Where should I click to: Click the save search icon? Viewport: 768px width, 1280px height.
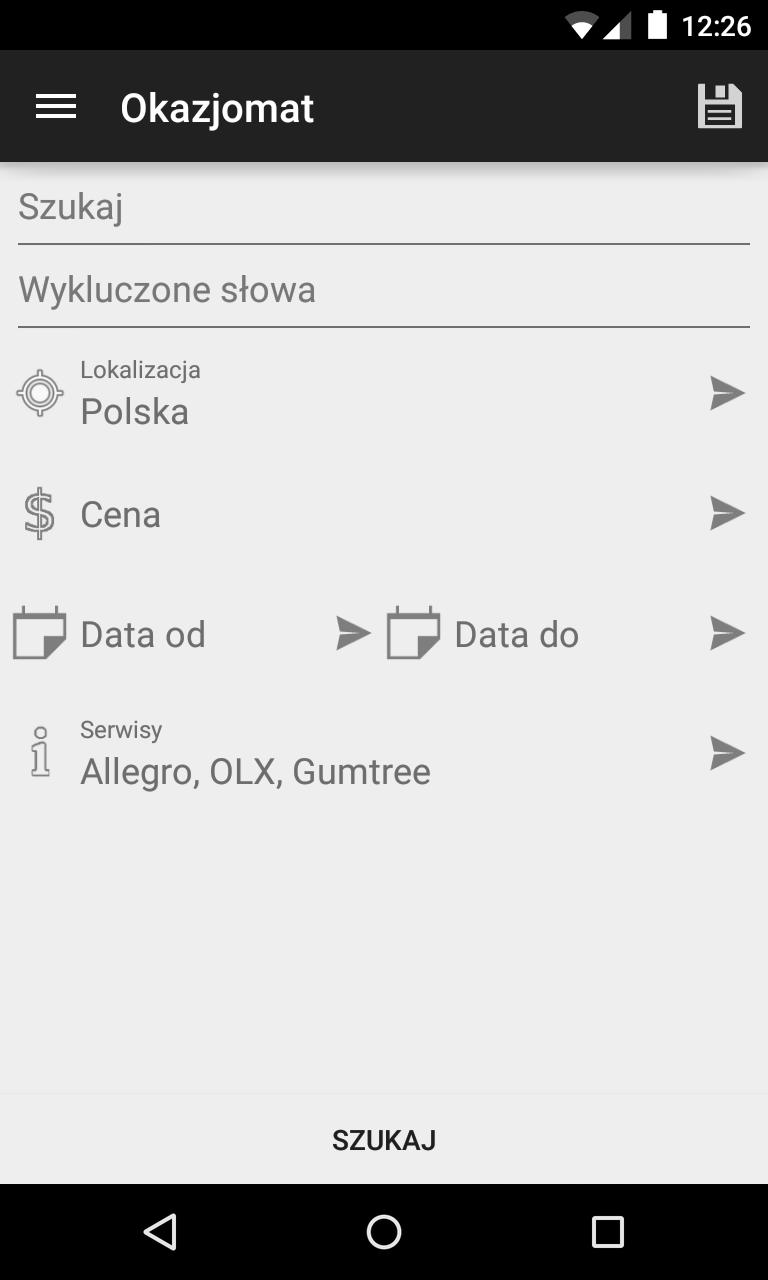pyautogui.click(x=718, y=105)
